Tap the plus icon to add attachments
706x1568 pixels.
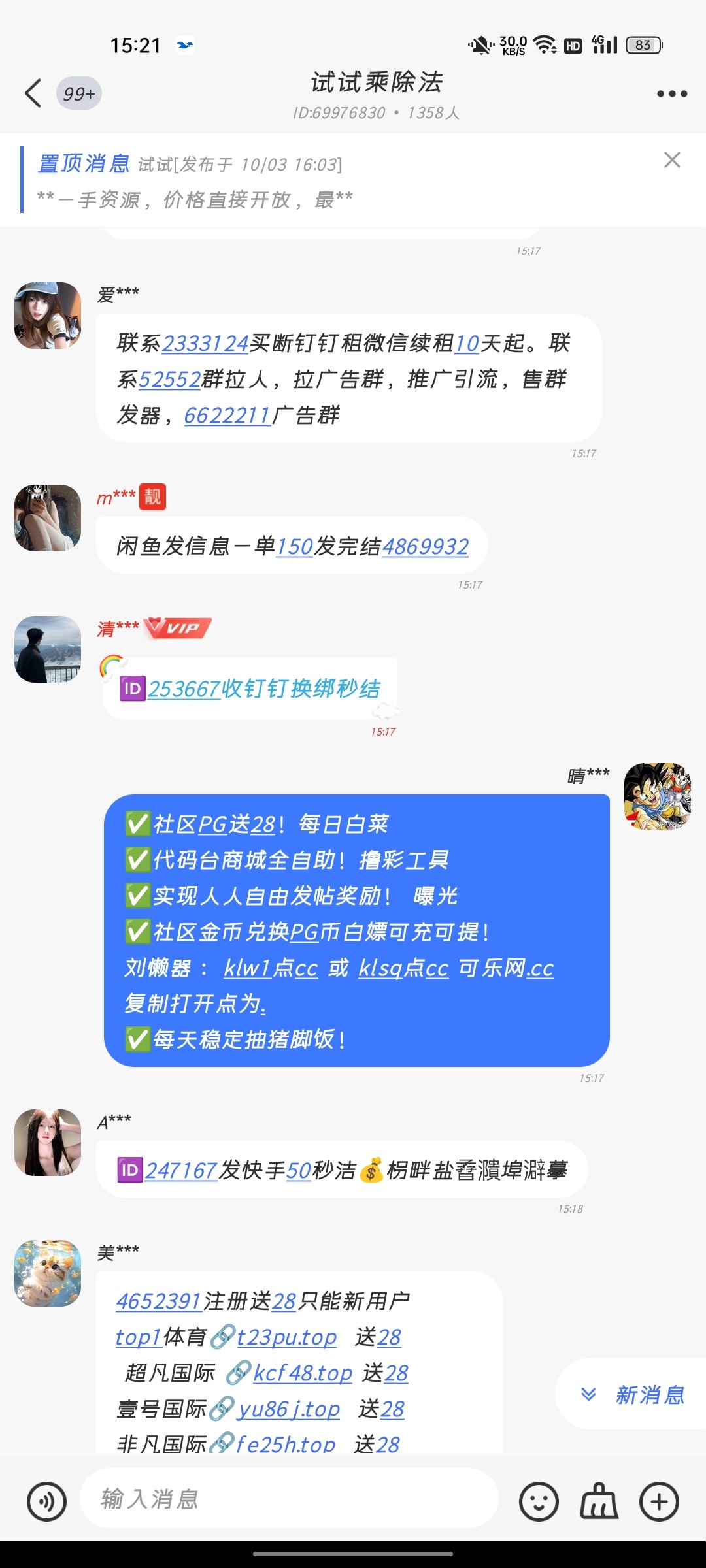658,1501
